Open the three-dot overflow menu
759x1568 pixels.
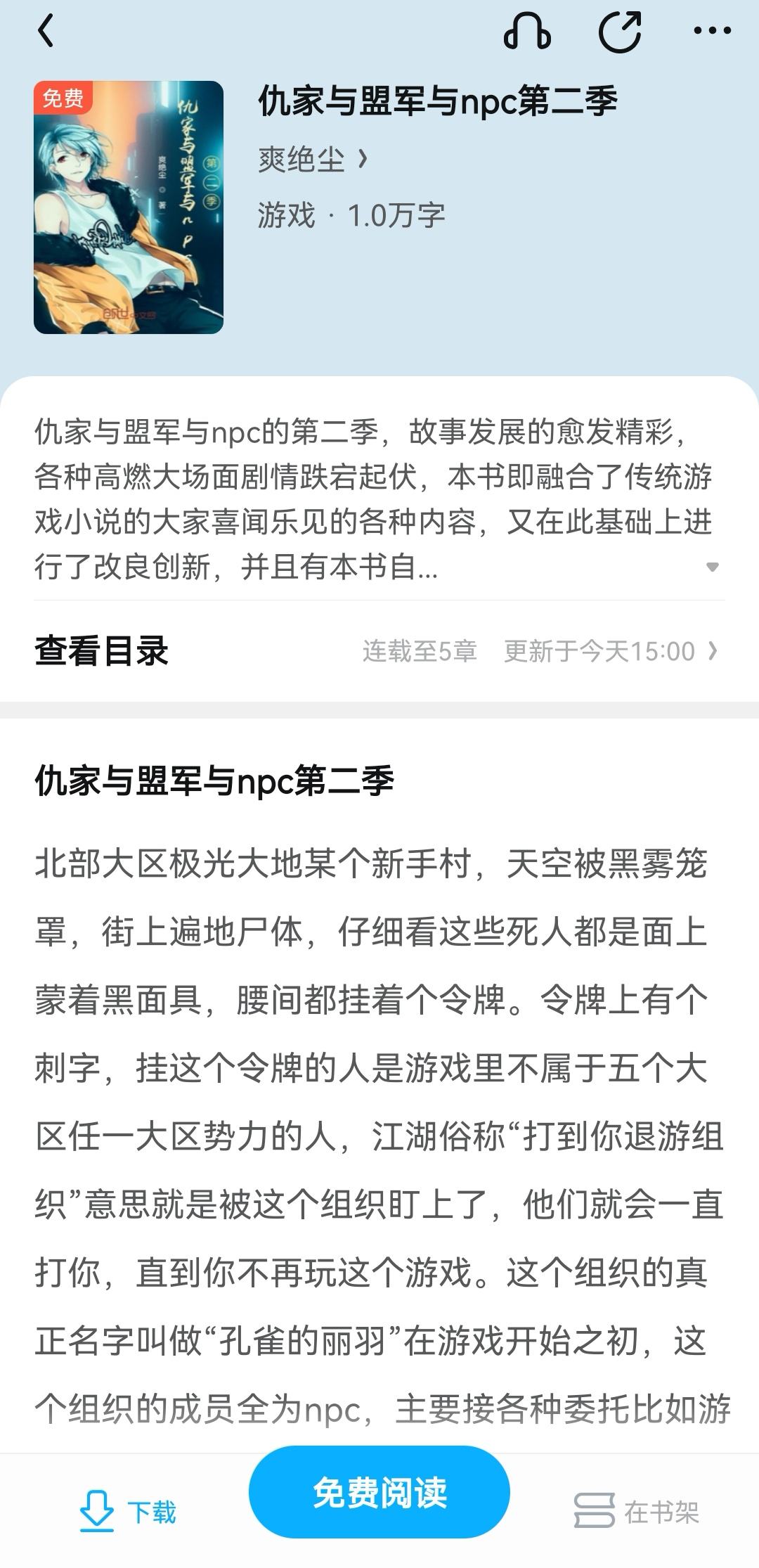tap(712, 31)
